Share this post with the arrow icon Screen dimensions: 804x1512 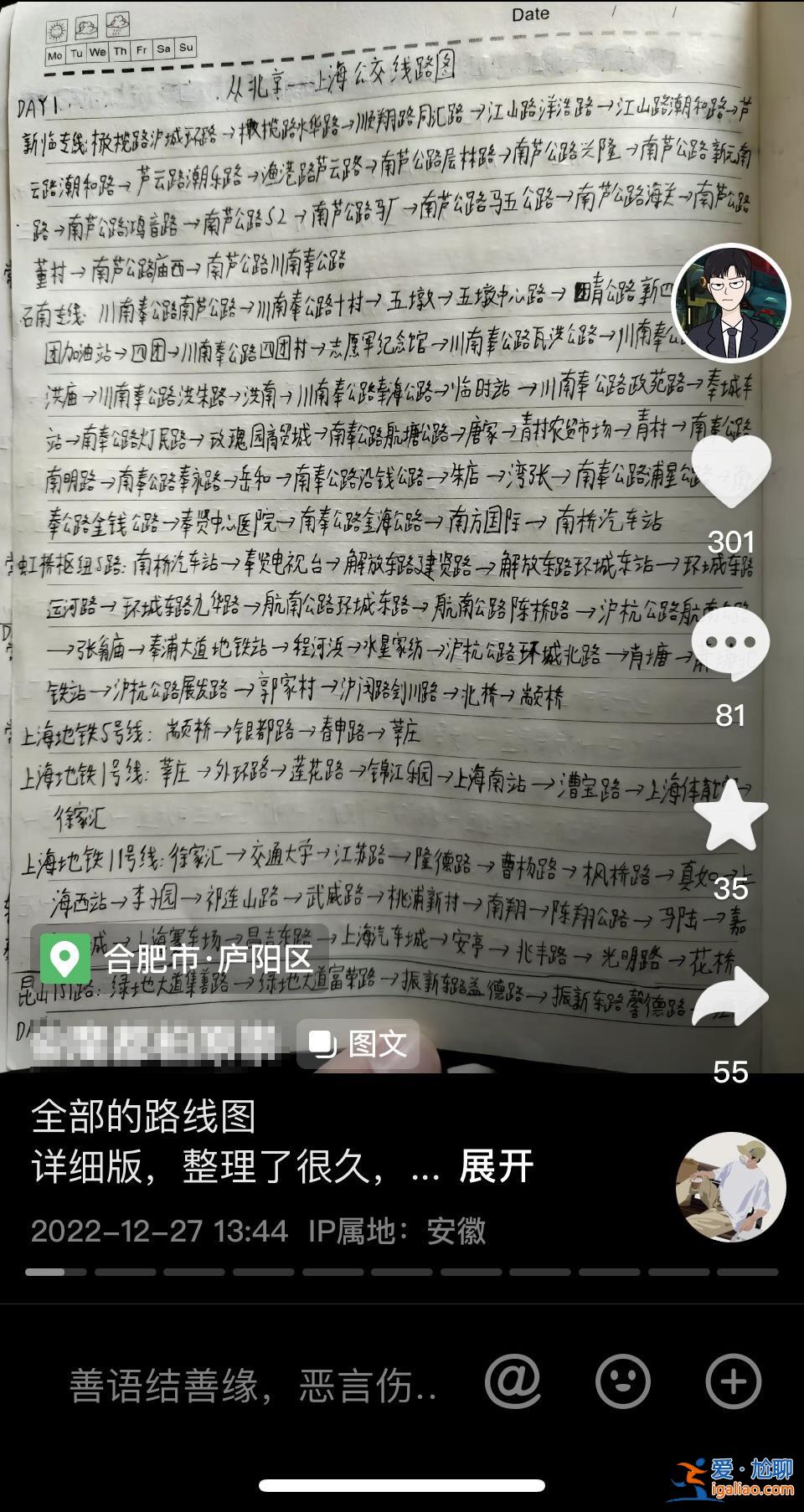click(x=731, y=996)
